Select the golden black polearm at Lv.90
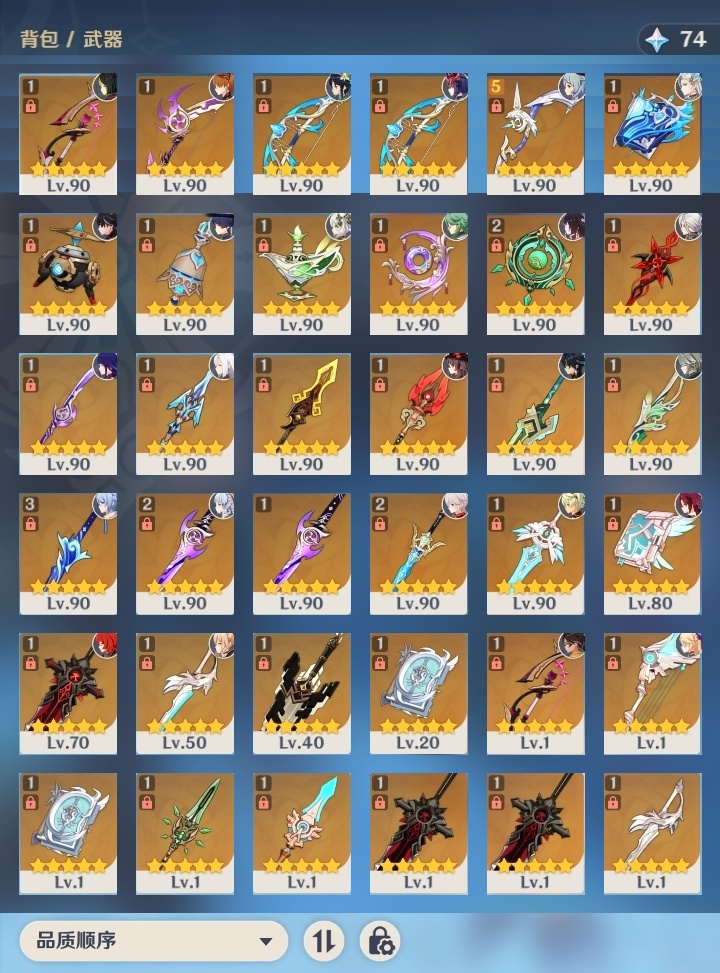 [301, 410]
